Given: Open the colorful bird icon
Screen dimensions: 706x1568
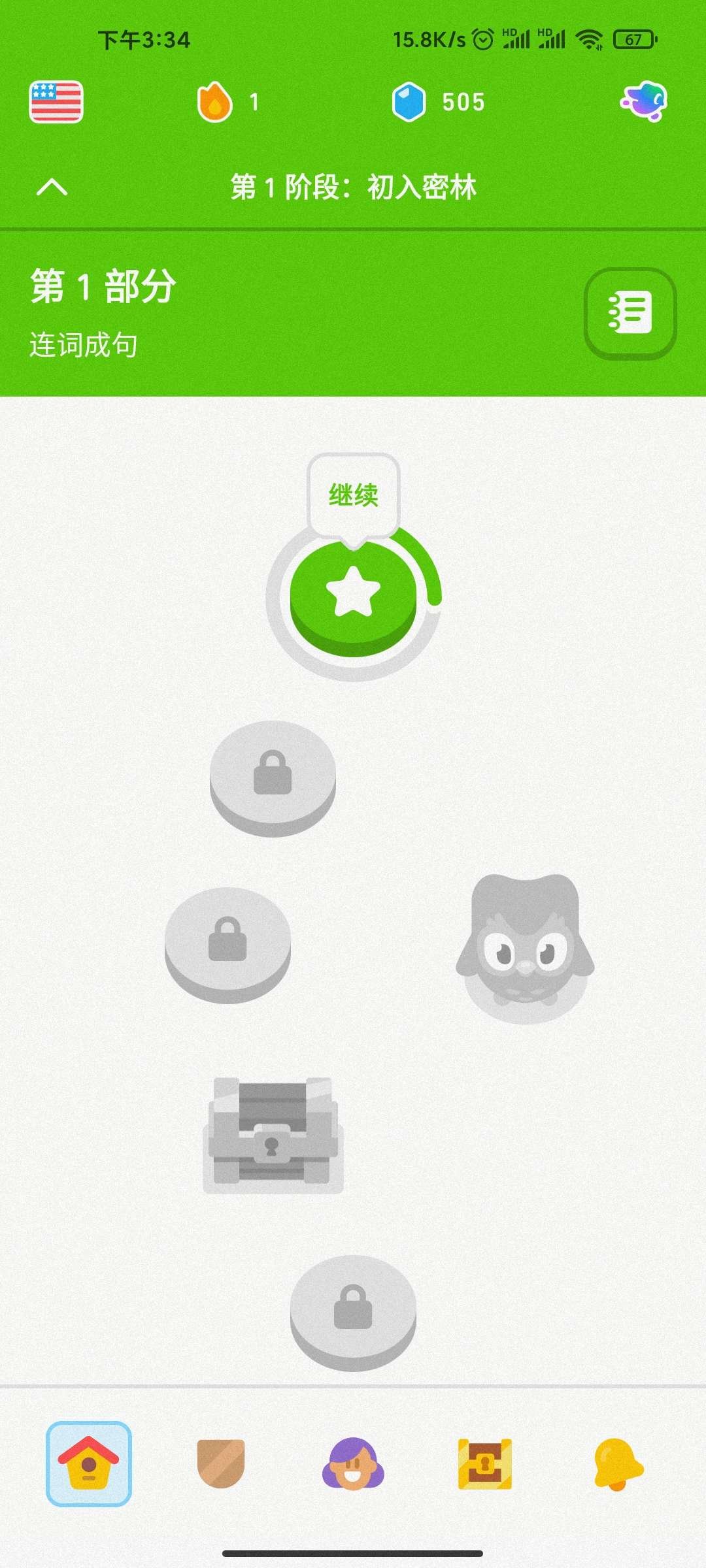Looking at the screenshot, I should pyautogui.click(x=644, y=102).
